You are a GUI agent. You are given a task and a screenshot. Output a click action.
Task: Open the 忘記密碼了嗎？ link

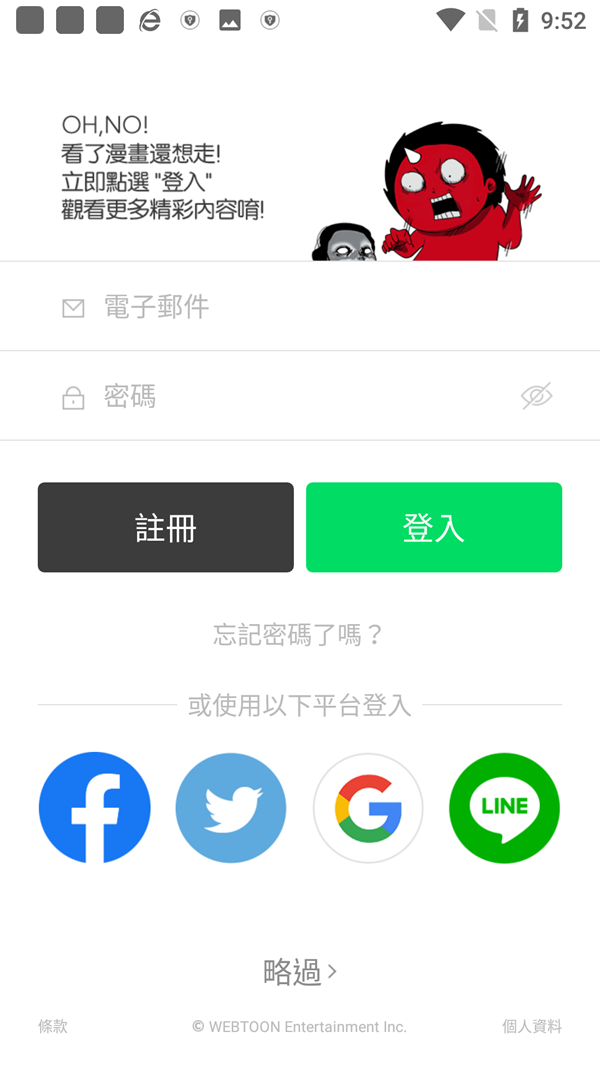click(299, 635)
